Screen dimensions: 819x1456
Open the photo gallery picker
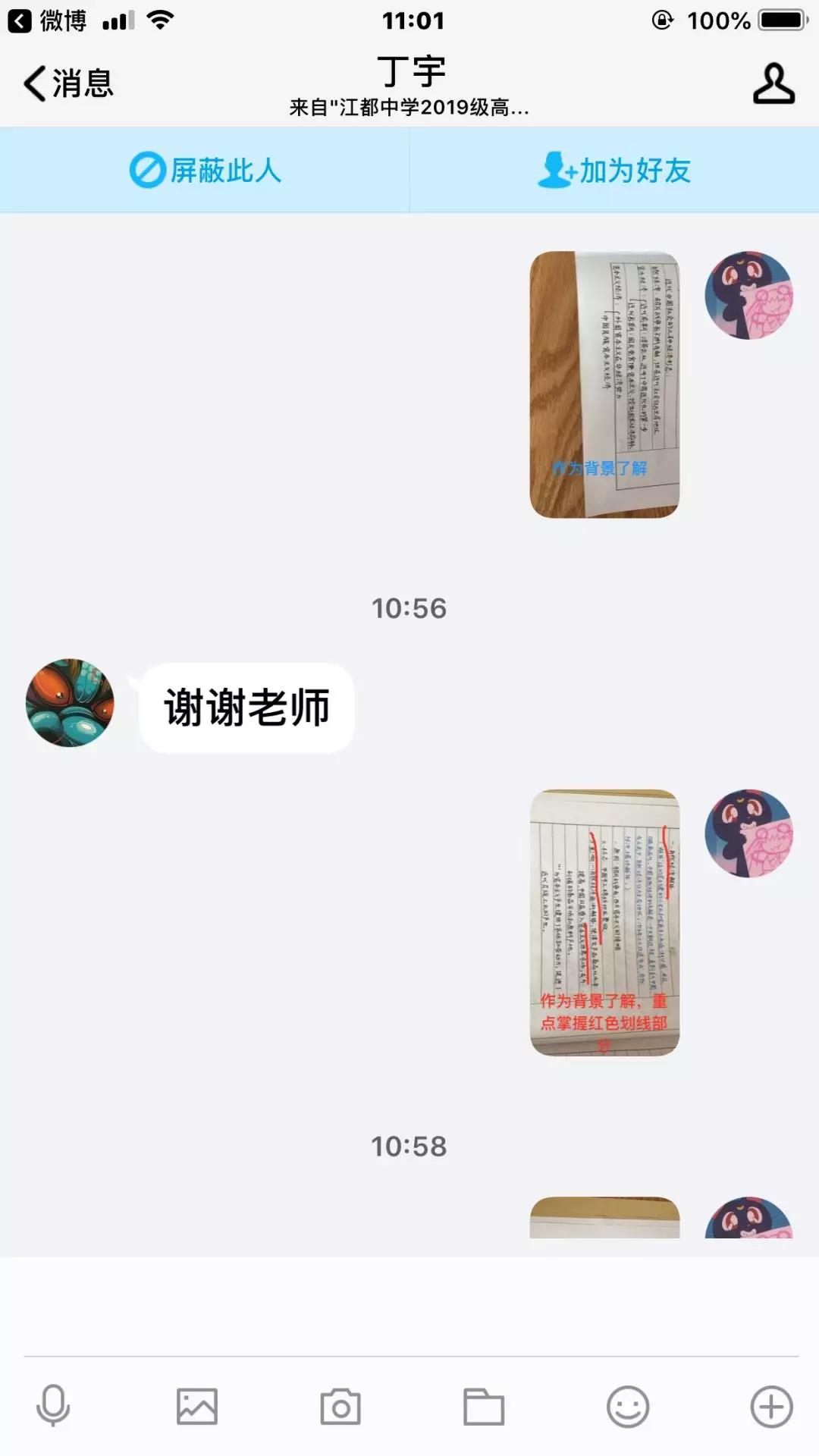[197, 1407]
